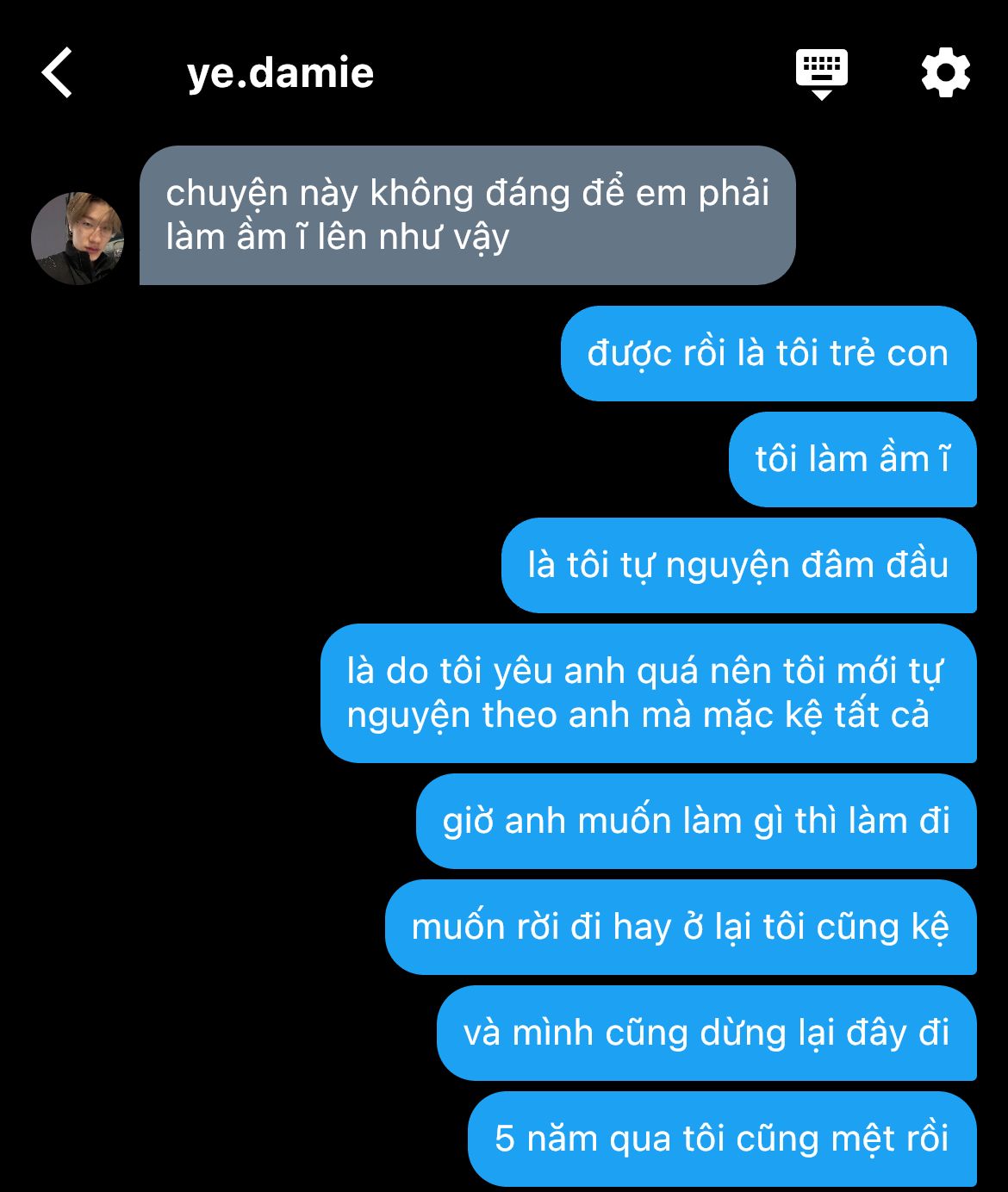Hide the keyboard with the keyboard icon
The image size is (1008, 1192).
click(821, 73)
